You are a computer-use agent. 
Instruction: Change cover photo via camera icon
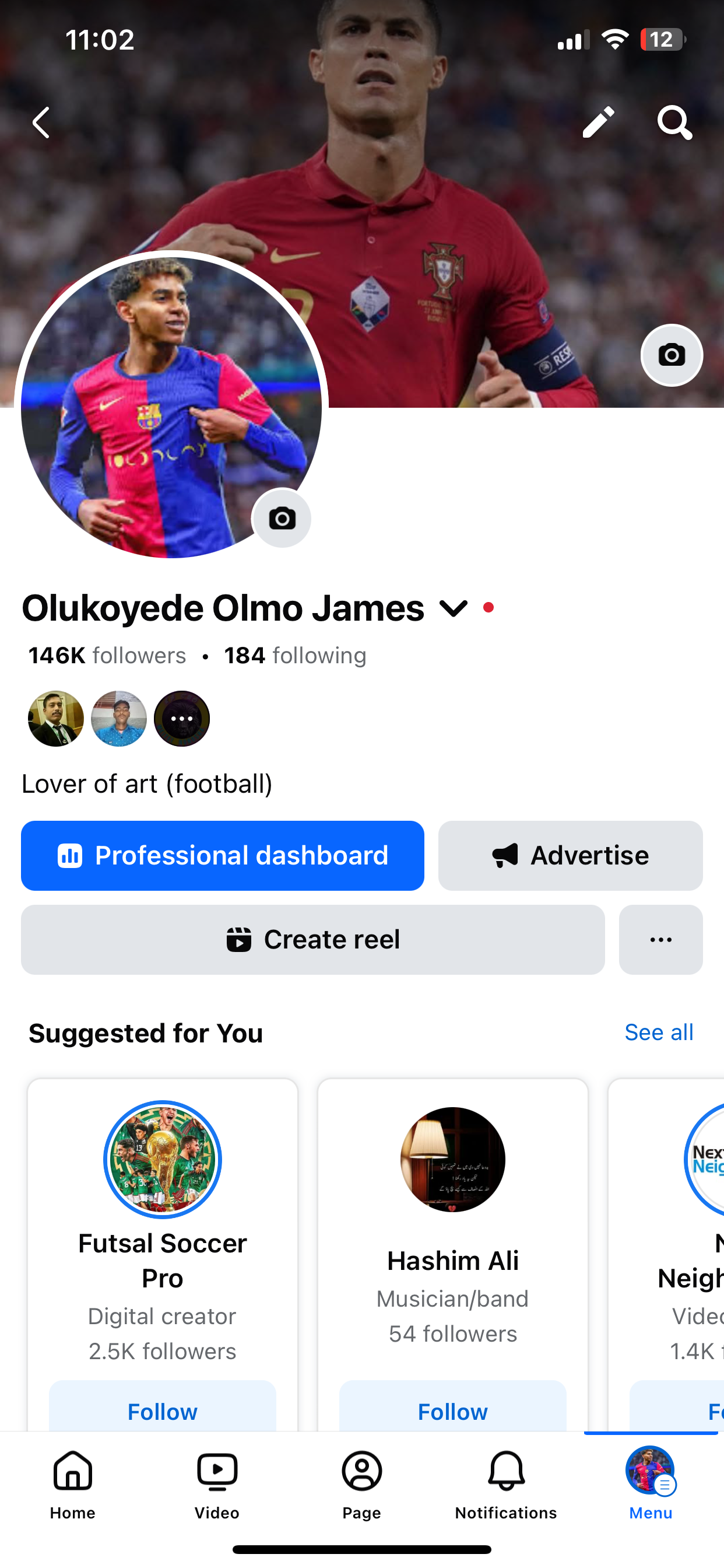(x=671, y=355)
